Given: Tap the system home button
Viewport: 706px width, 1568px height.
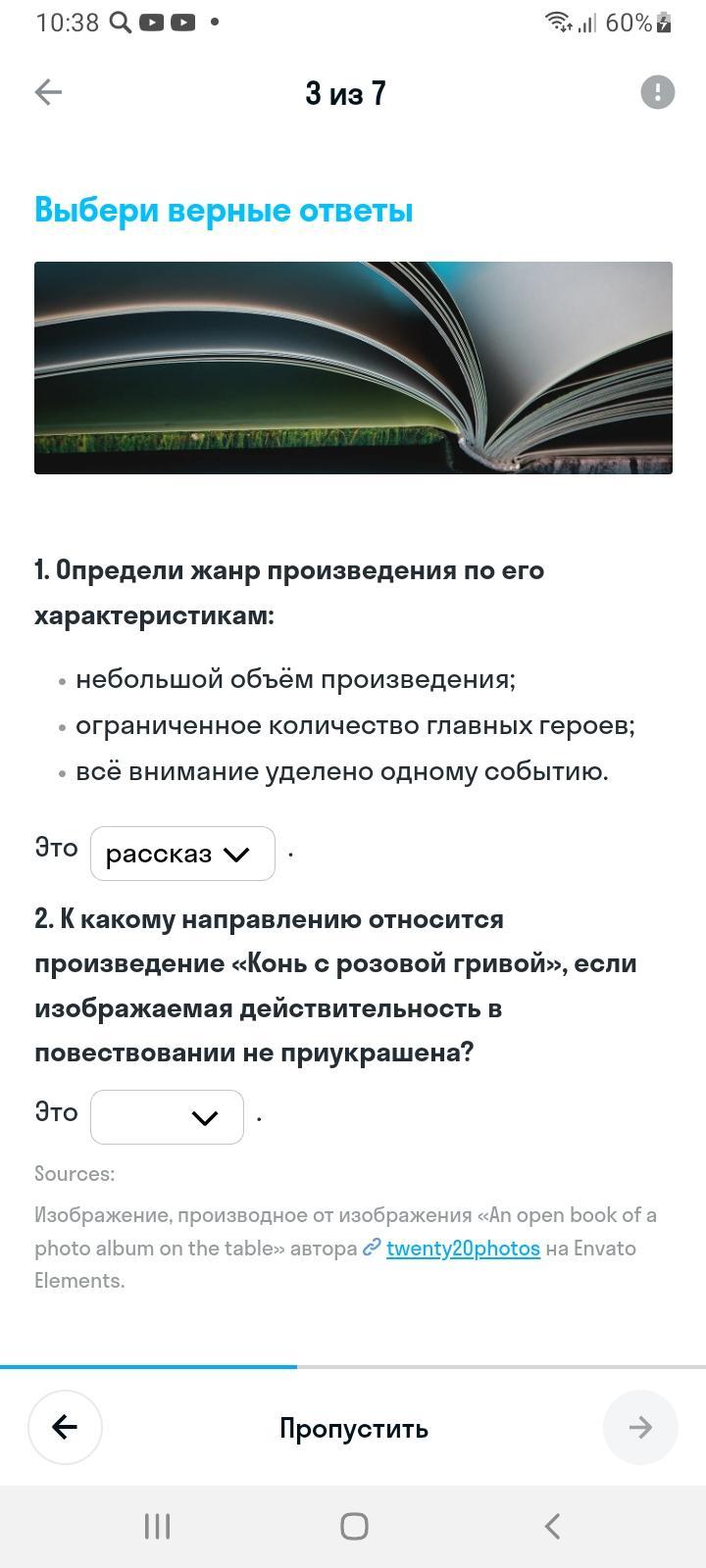Looking at the screenshot, I should click(x=354, y=1526).
